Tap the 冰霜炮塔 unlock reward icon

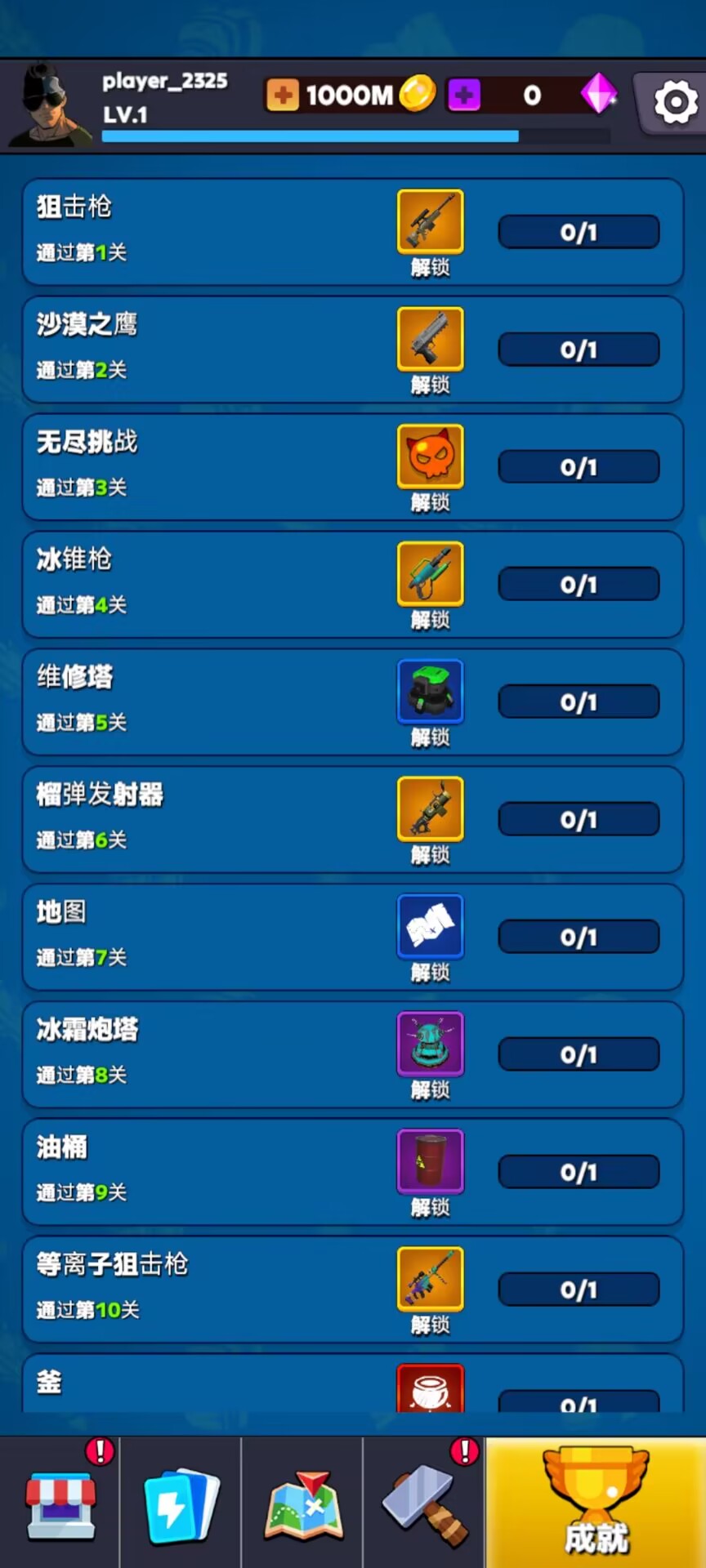point(430,1045)
